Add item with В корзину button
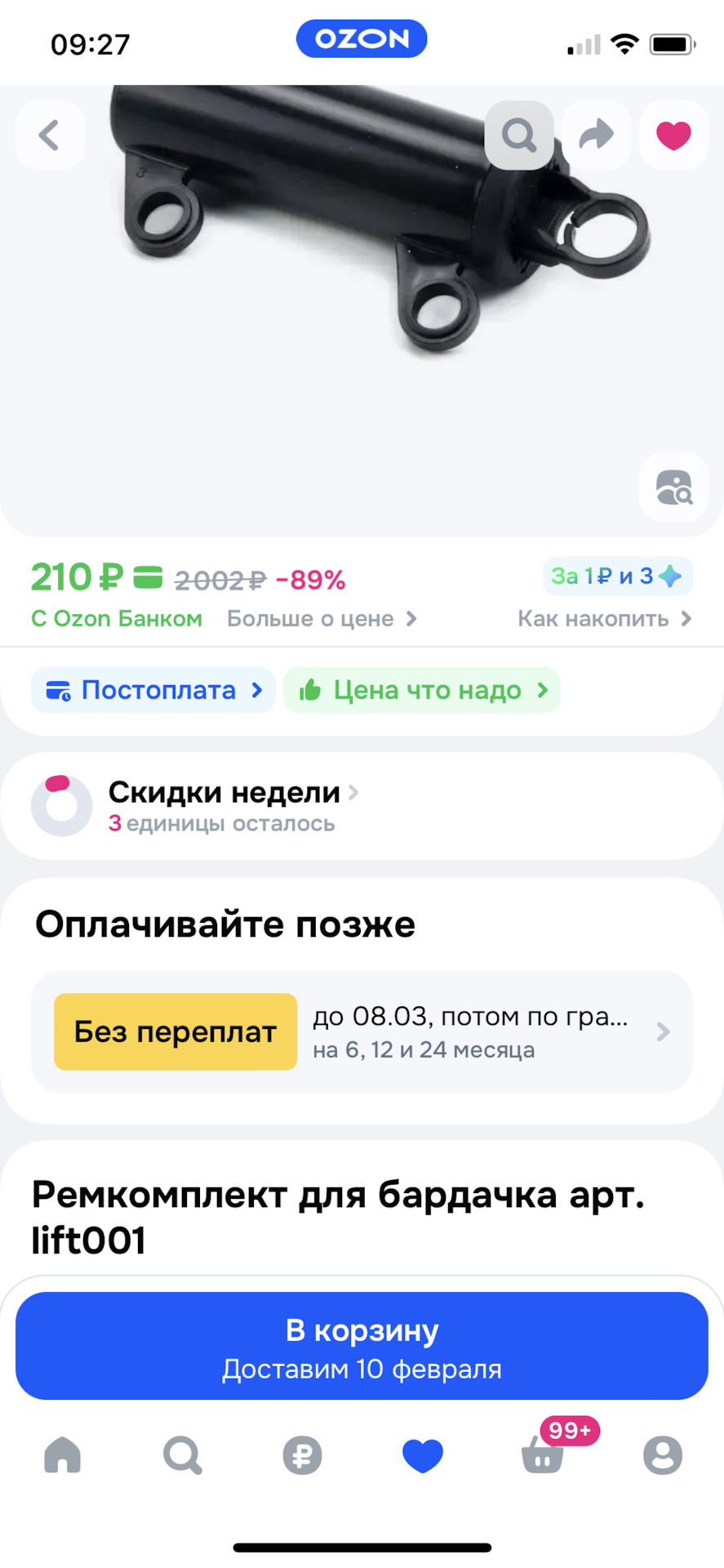This screenshot has width=724, height=1568. [362, 1346]
